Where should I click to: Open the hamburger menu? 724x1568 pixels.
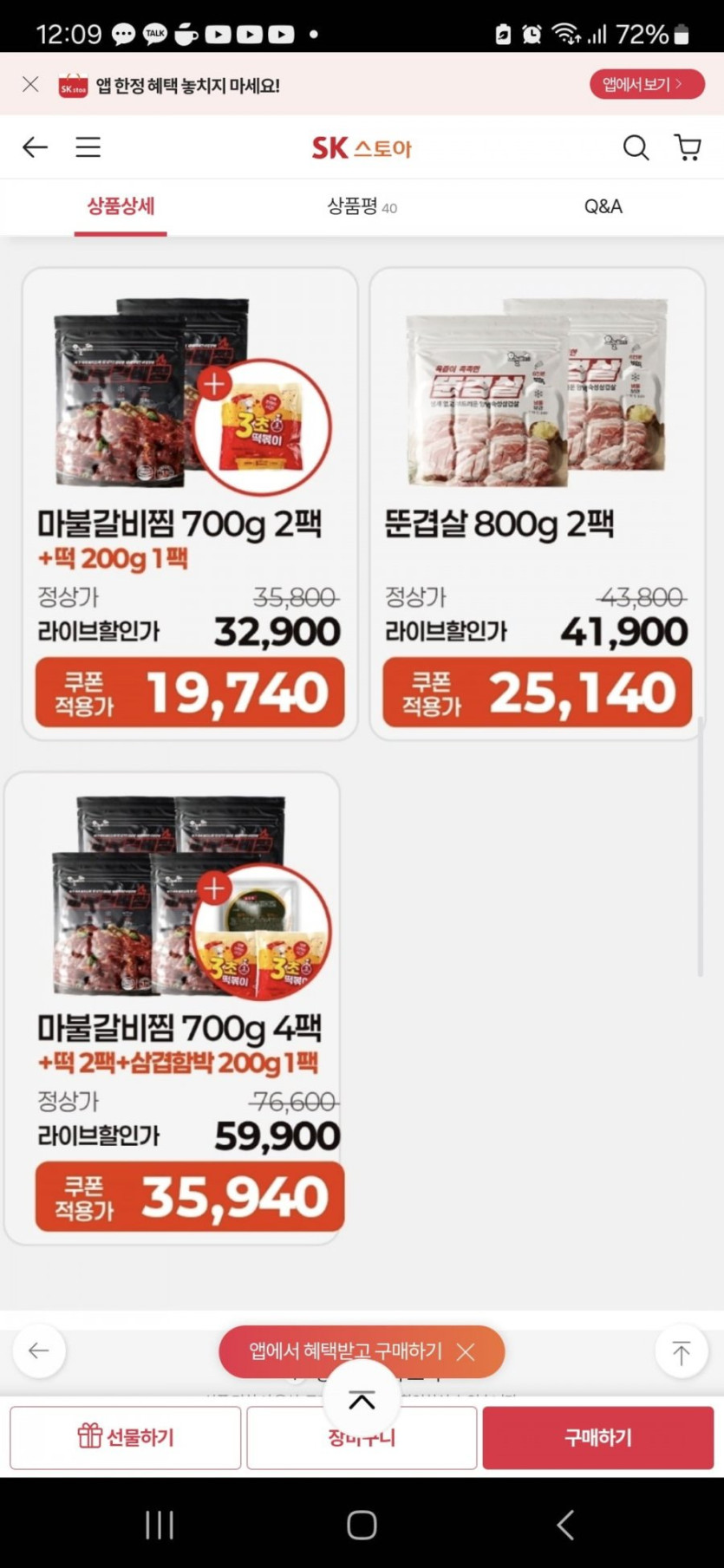[88, 147]
